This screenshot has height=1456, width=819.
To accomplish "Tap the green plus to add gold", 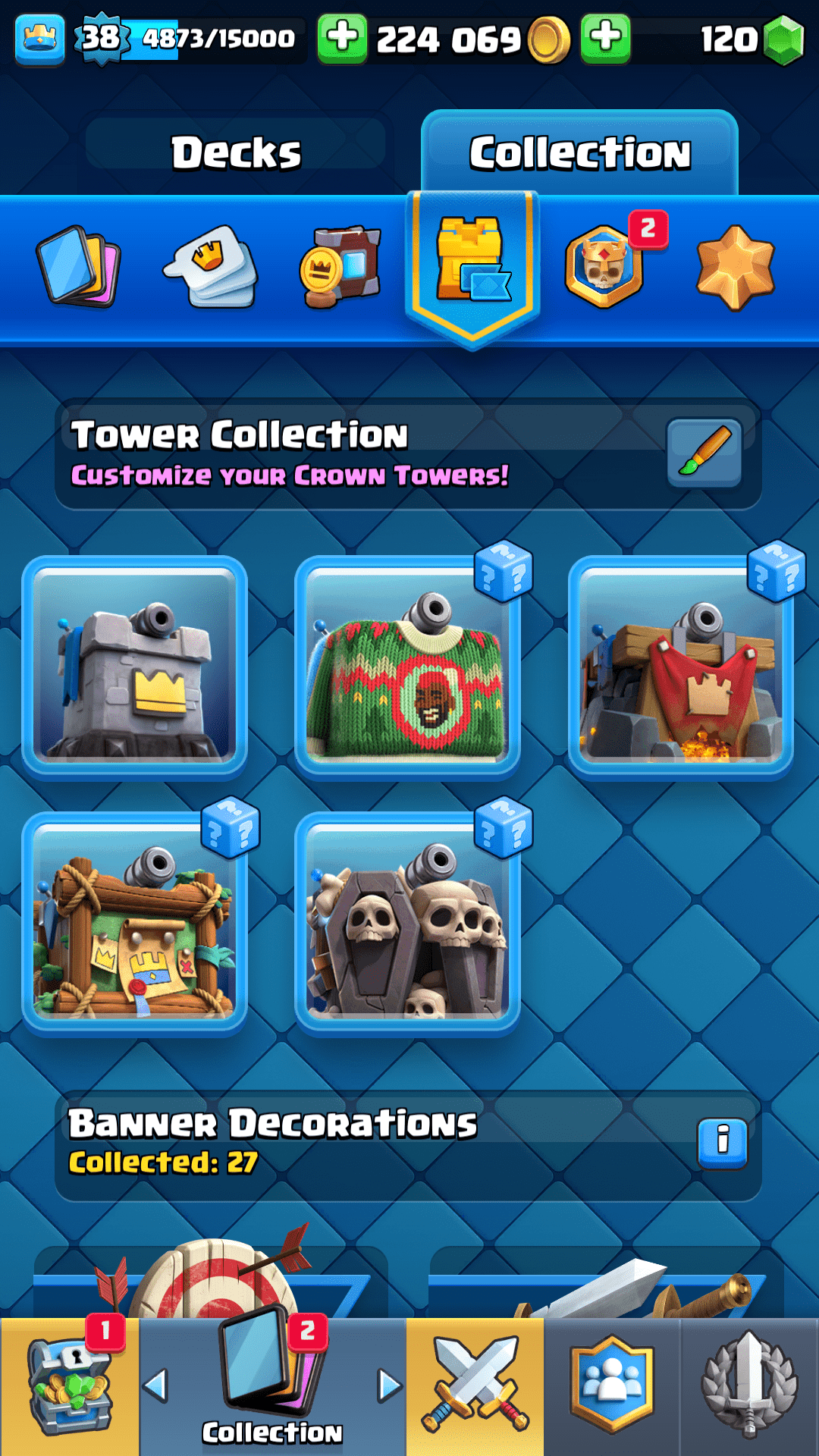I will [x=342, y=38].
